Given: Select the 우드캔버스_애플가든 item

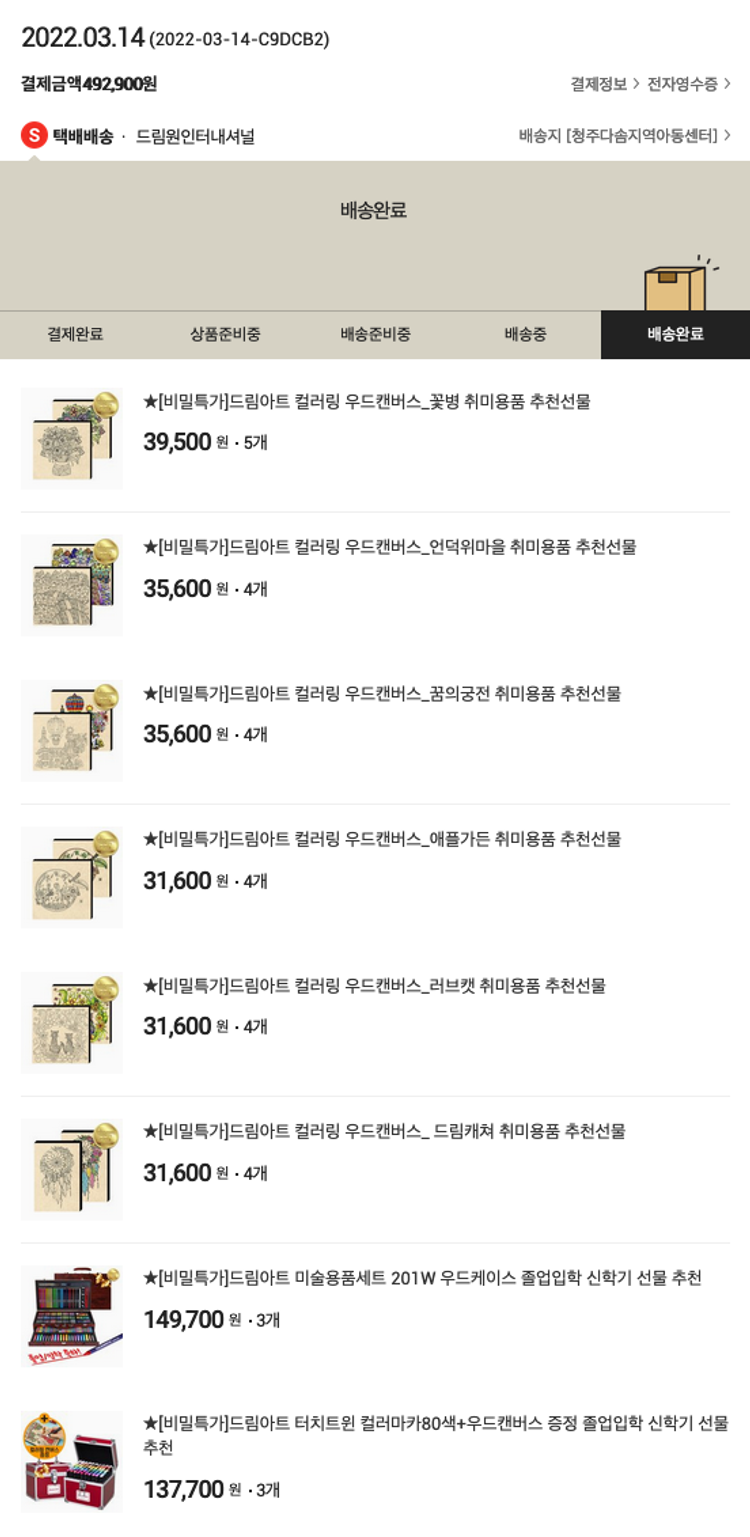Looking at the screenshot, I should (x=381, y=839).
